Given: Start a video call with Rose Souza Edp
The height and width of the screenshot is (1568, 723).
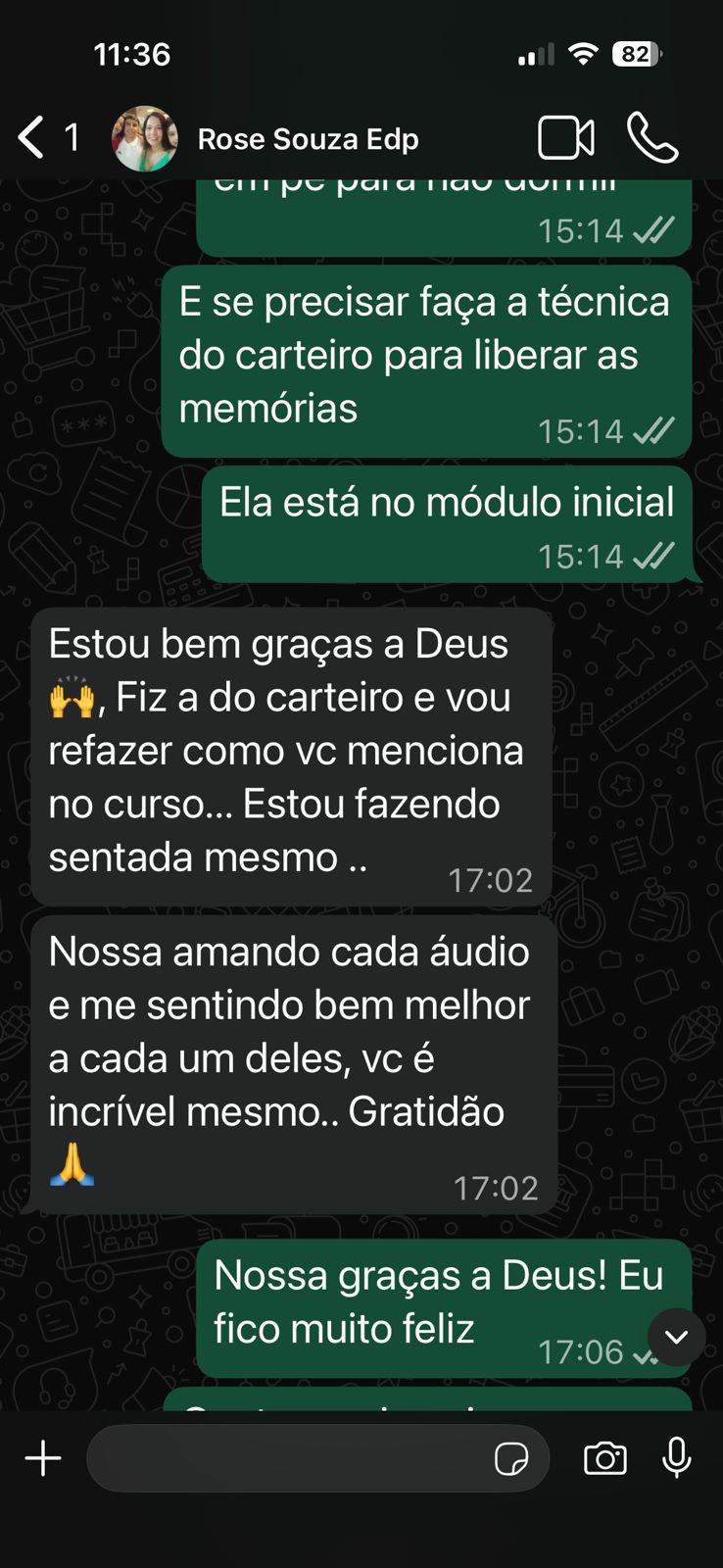Looking at the screenshot, I should coord(564,138).
